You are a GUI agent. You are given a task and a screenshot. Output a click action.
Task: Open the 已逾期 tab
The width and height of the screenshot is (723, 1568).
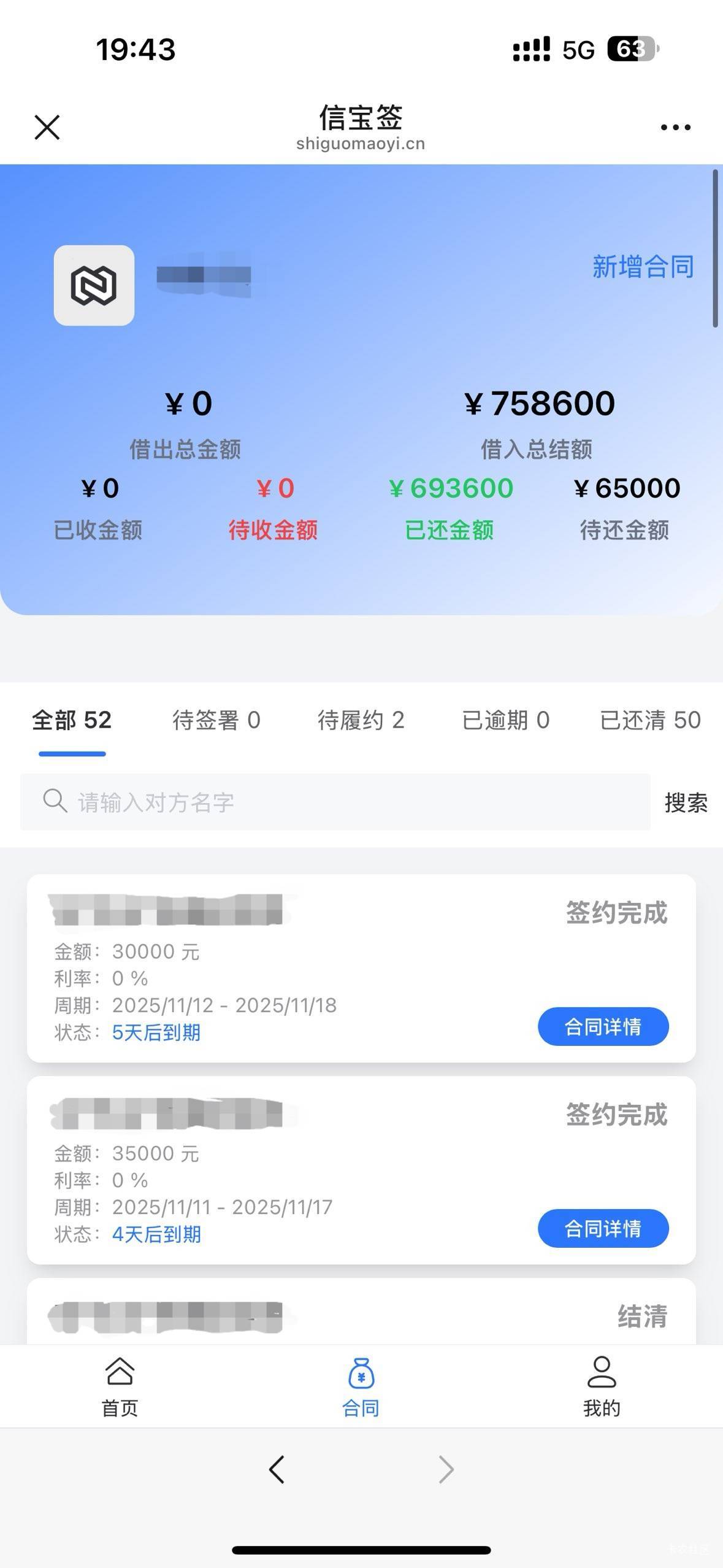[x=506, y=720]
